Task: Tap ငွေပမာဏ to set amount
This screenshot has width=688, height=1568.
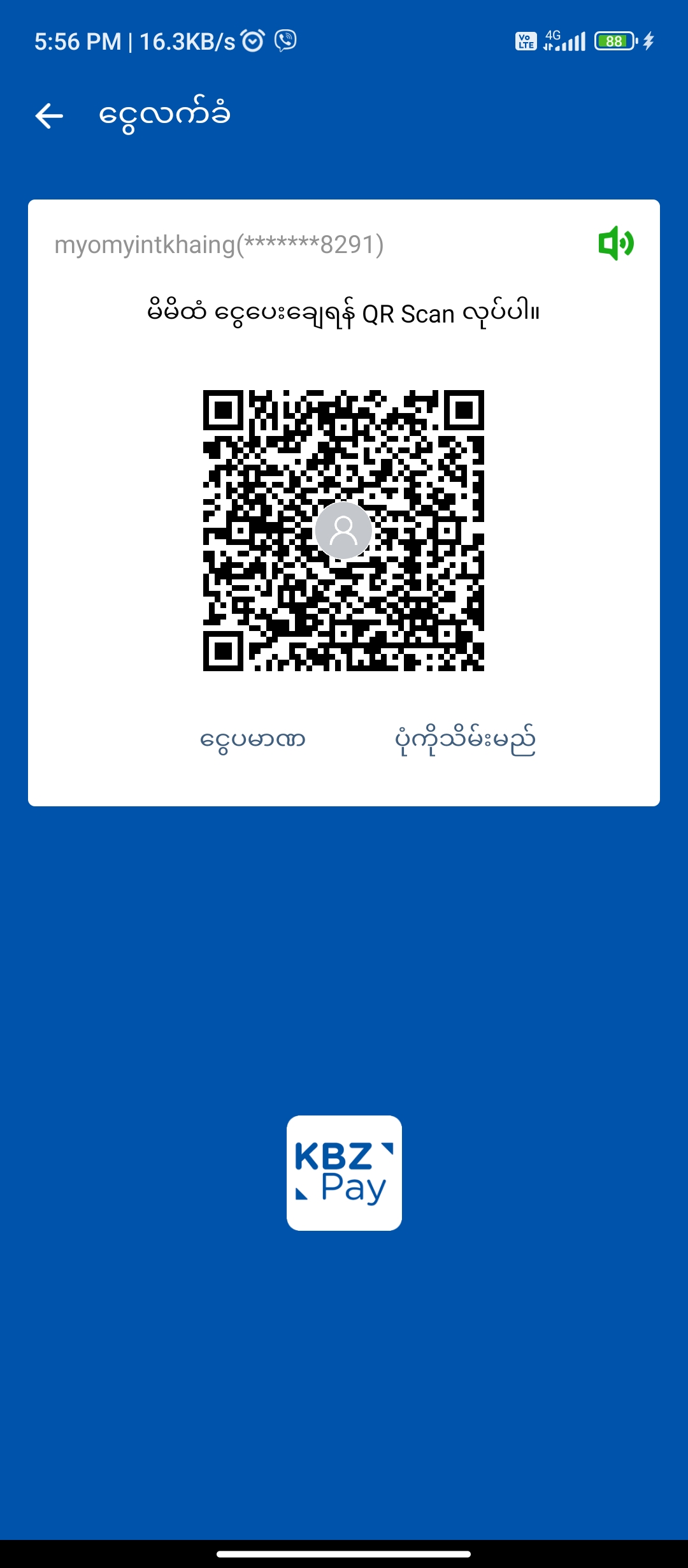Action: point(253,739)
